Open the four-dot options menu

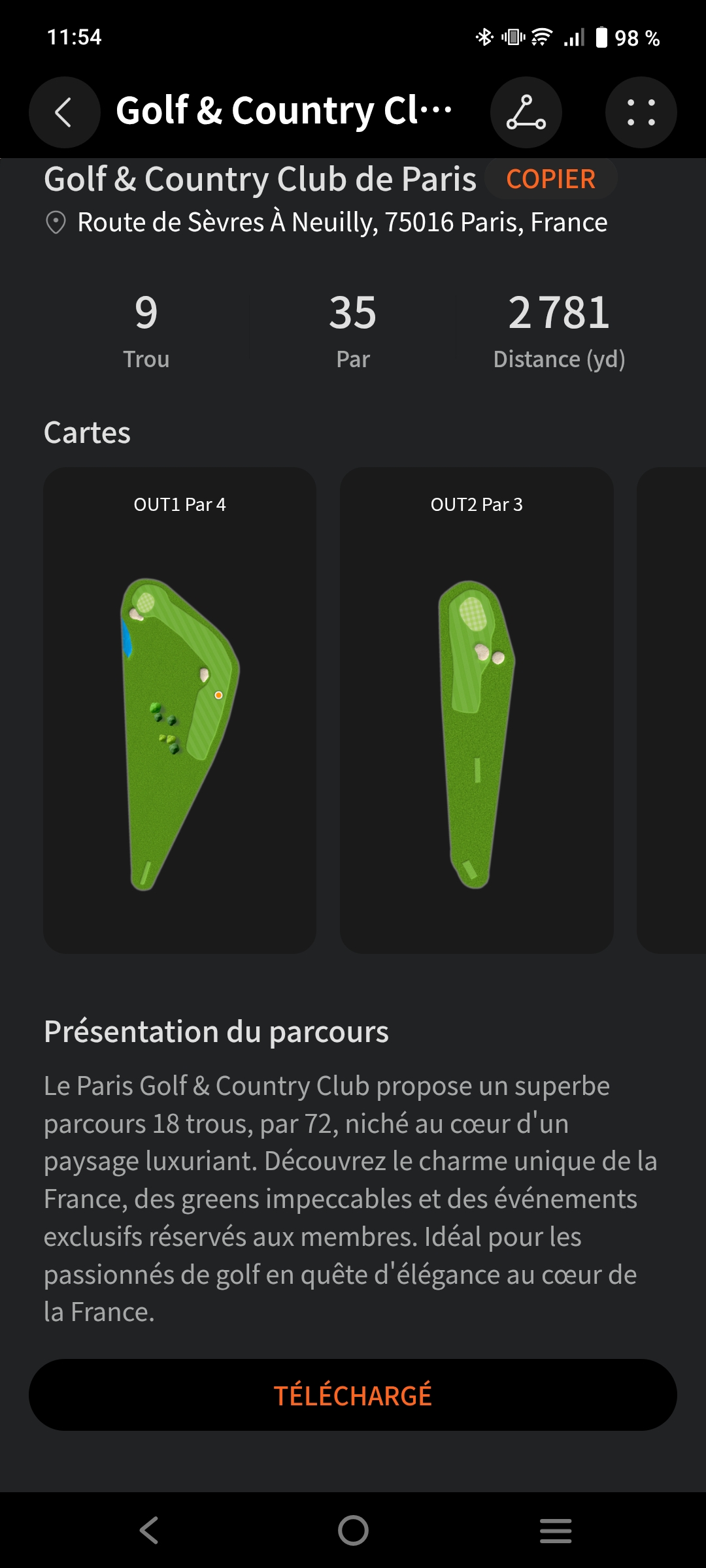pyautogui.click(x=641, y=112)
